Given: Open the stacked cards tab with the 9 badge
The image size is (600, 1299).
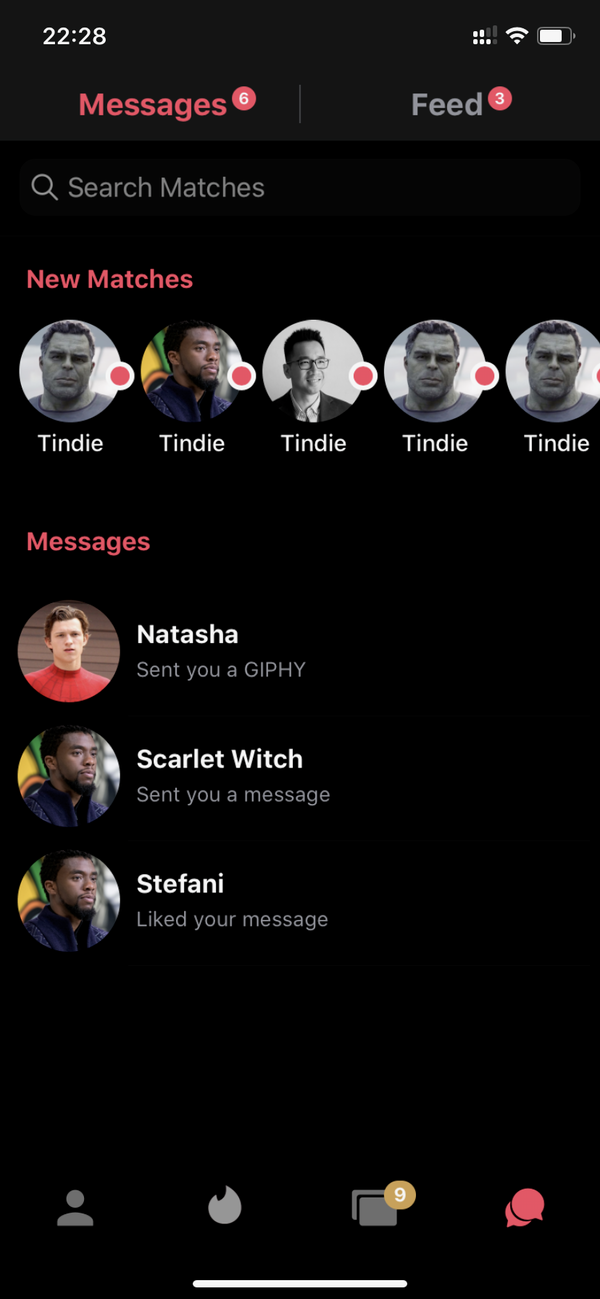Looking at the screenshot, I should pos(375,1208).
